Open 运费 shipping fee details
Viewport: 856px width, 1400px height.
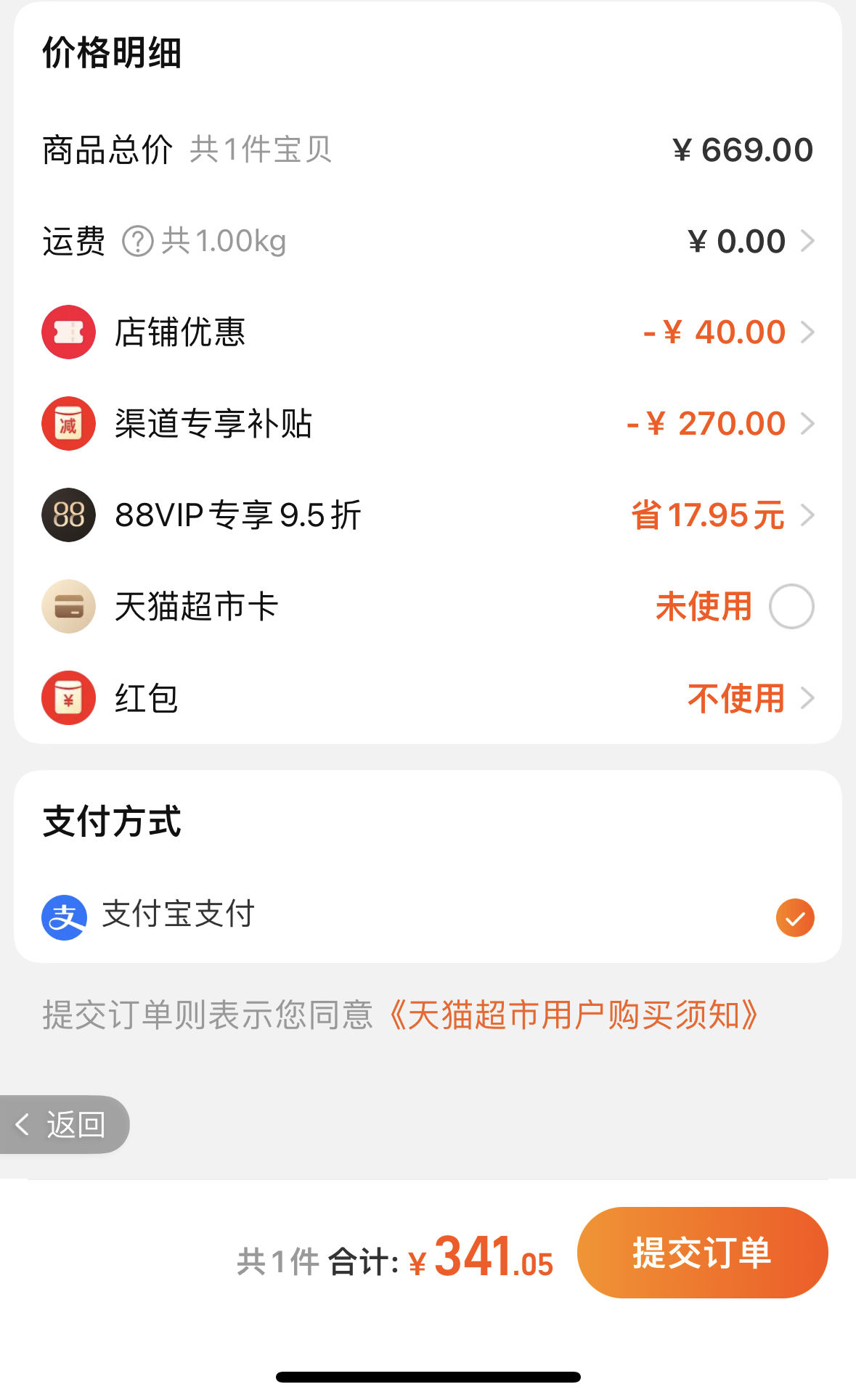(x=428, y=241)
